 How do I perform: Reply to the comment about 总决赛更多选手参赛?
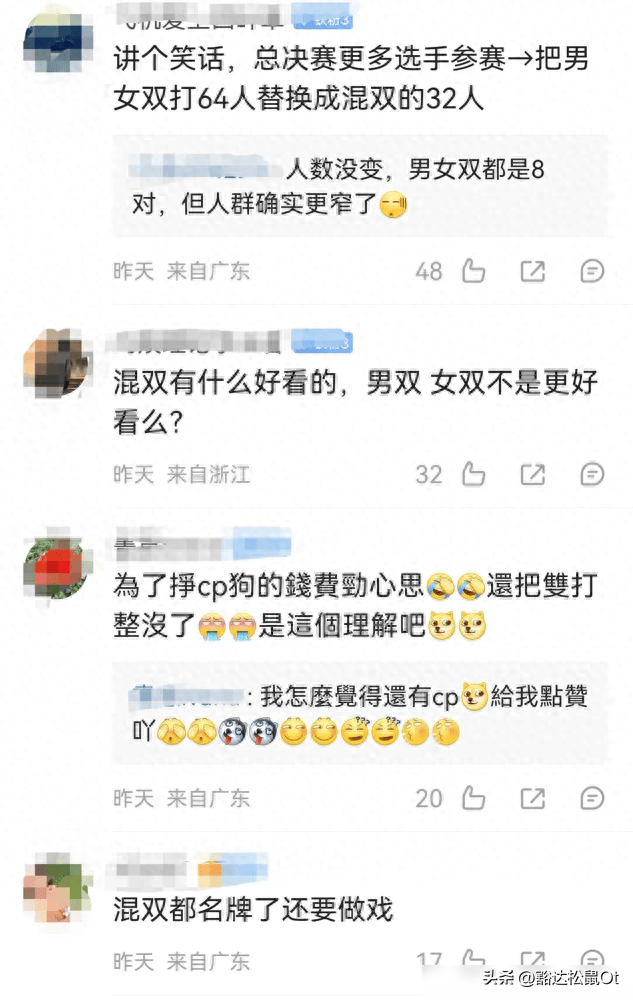592,271
